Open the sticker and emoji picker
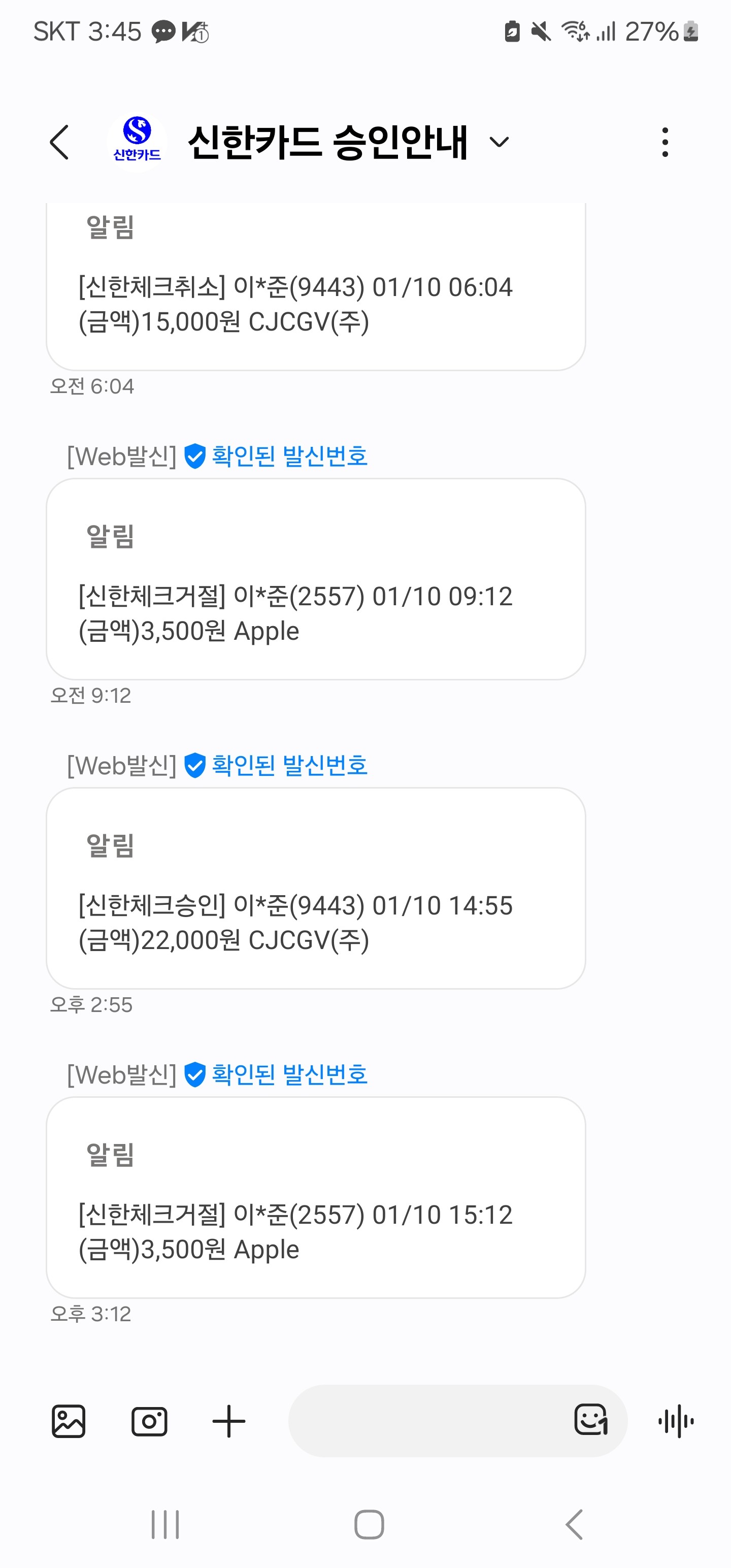This screenshot has height=1568, width=731. pos(591,1420)
